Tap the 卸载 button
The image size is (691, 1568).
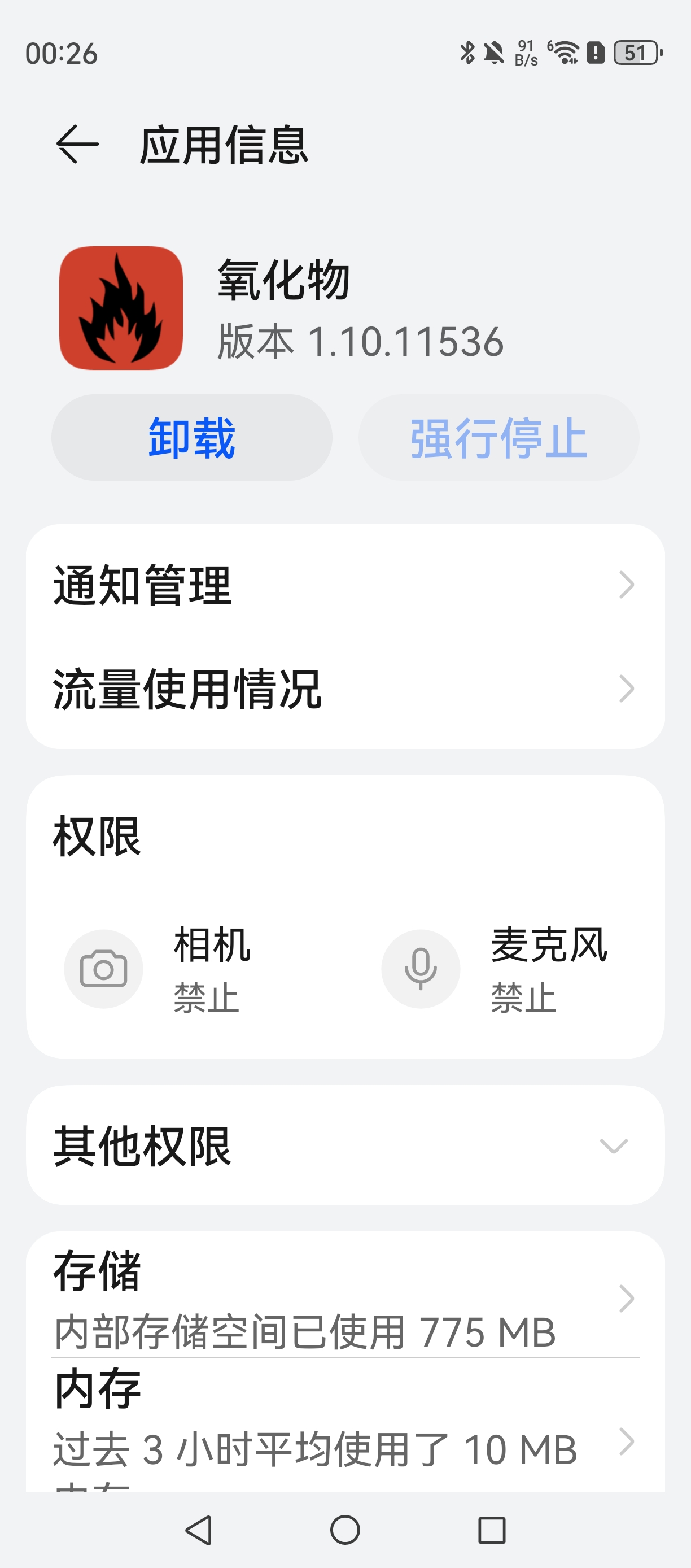point(191,438)
